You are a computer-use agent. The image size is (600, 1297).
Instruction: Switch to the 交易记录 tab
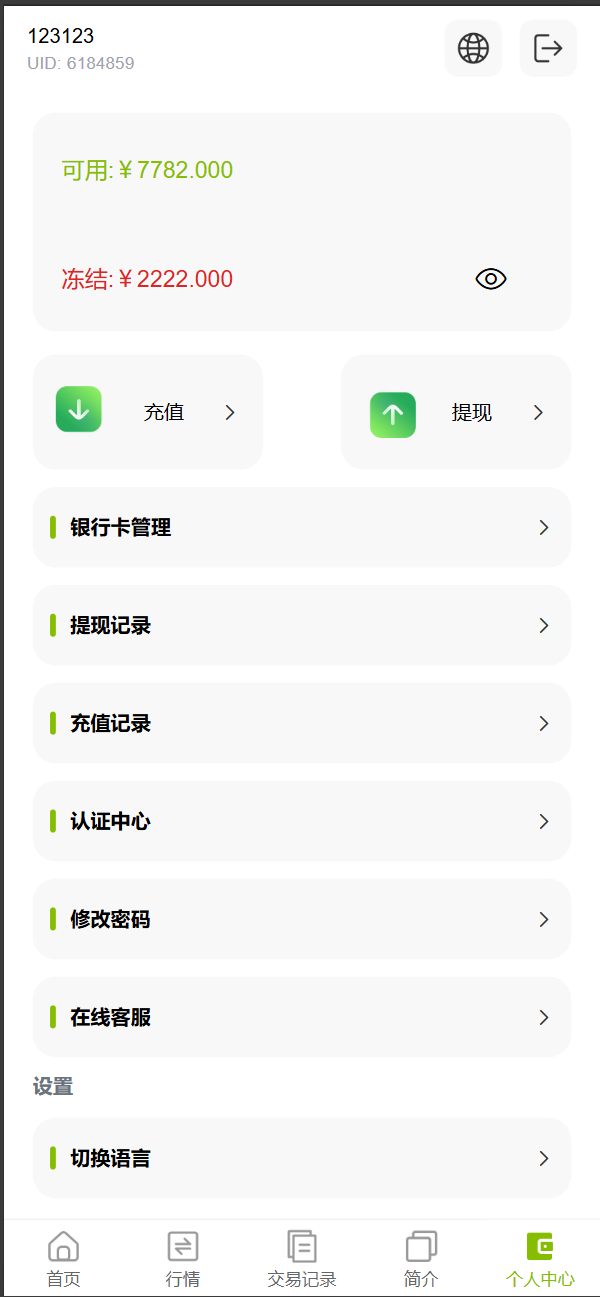click(x=302, y=1258)
